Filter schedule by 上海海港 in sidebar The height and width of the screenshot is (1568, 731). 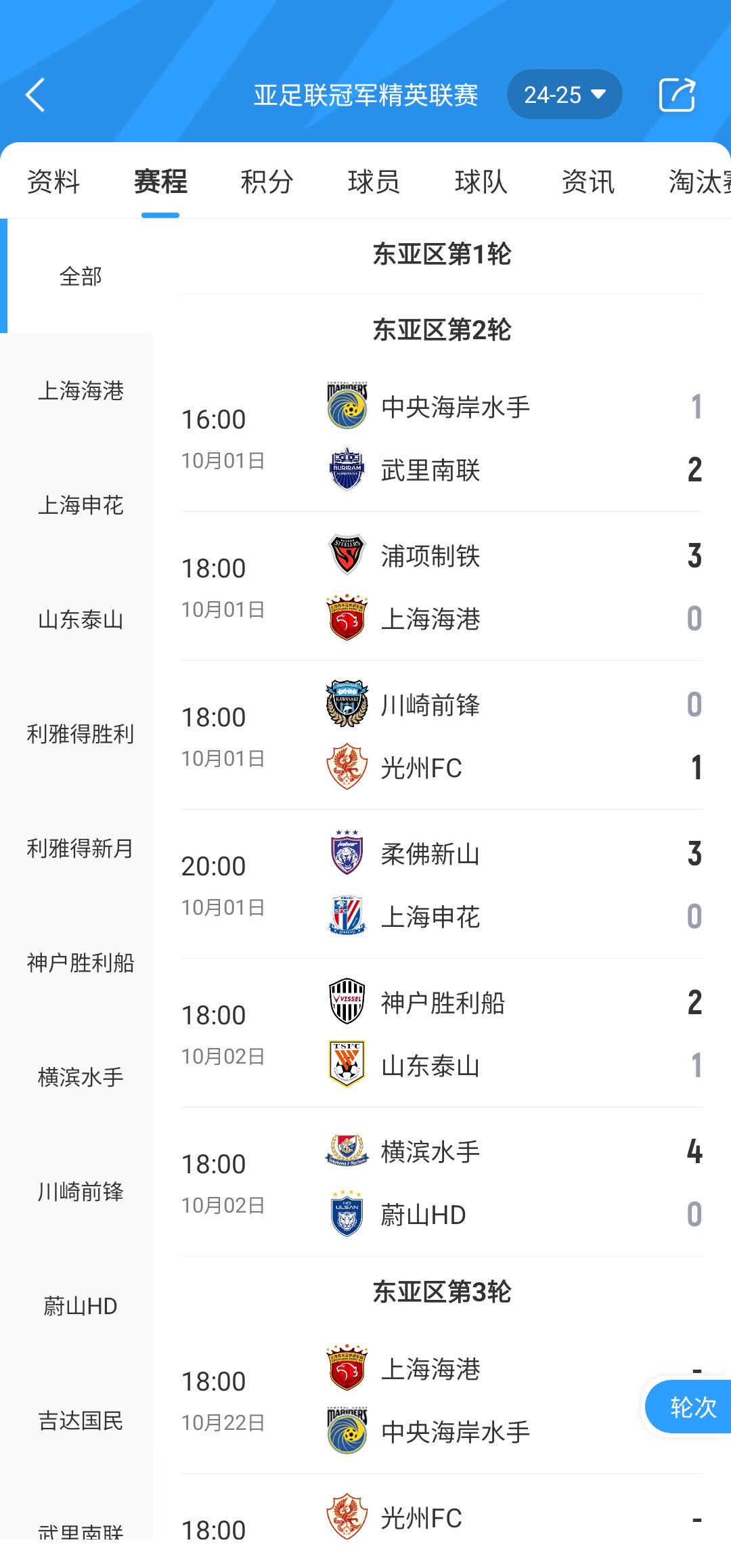(x=81, y=391)
